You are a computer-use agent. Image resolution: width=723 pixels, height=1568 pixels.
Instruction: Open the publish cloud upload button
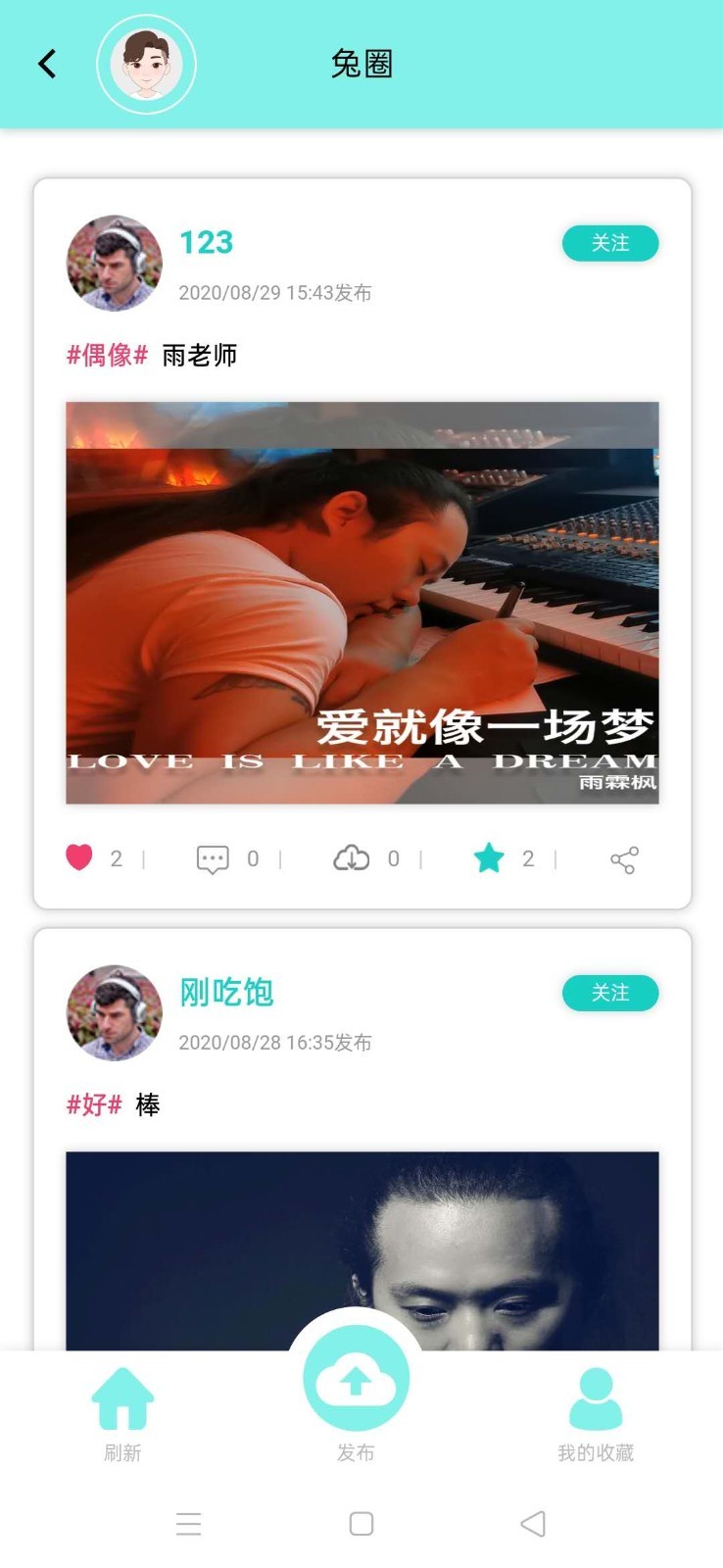coord(357,1377)
